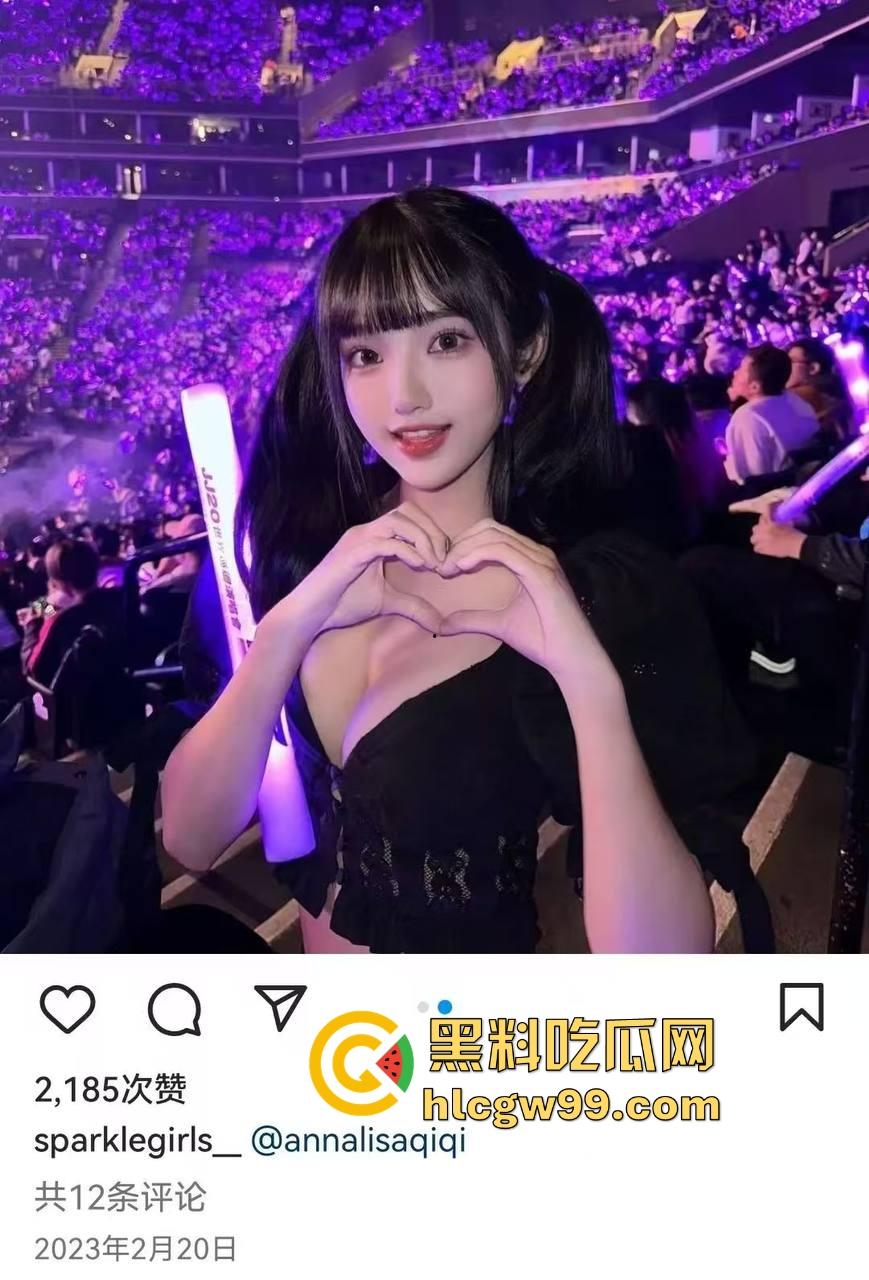Open the comment bubble icon
869x1280 pixels.
coord(174,1008)
